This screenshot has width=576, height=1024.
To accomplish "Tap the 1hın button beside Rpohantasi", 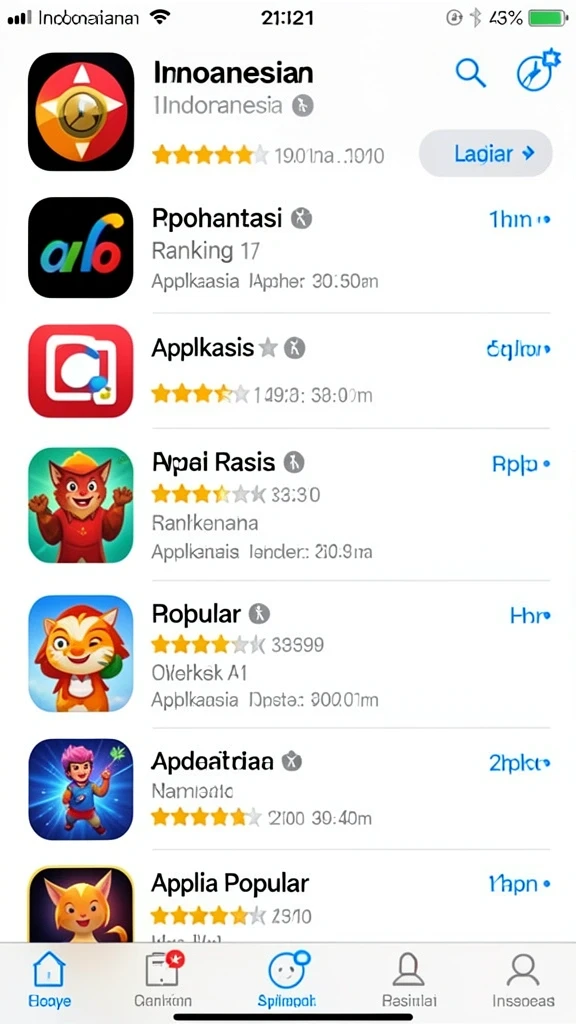I will [x=519, y=219].
